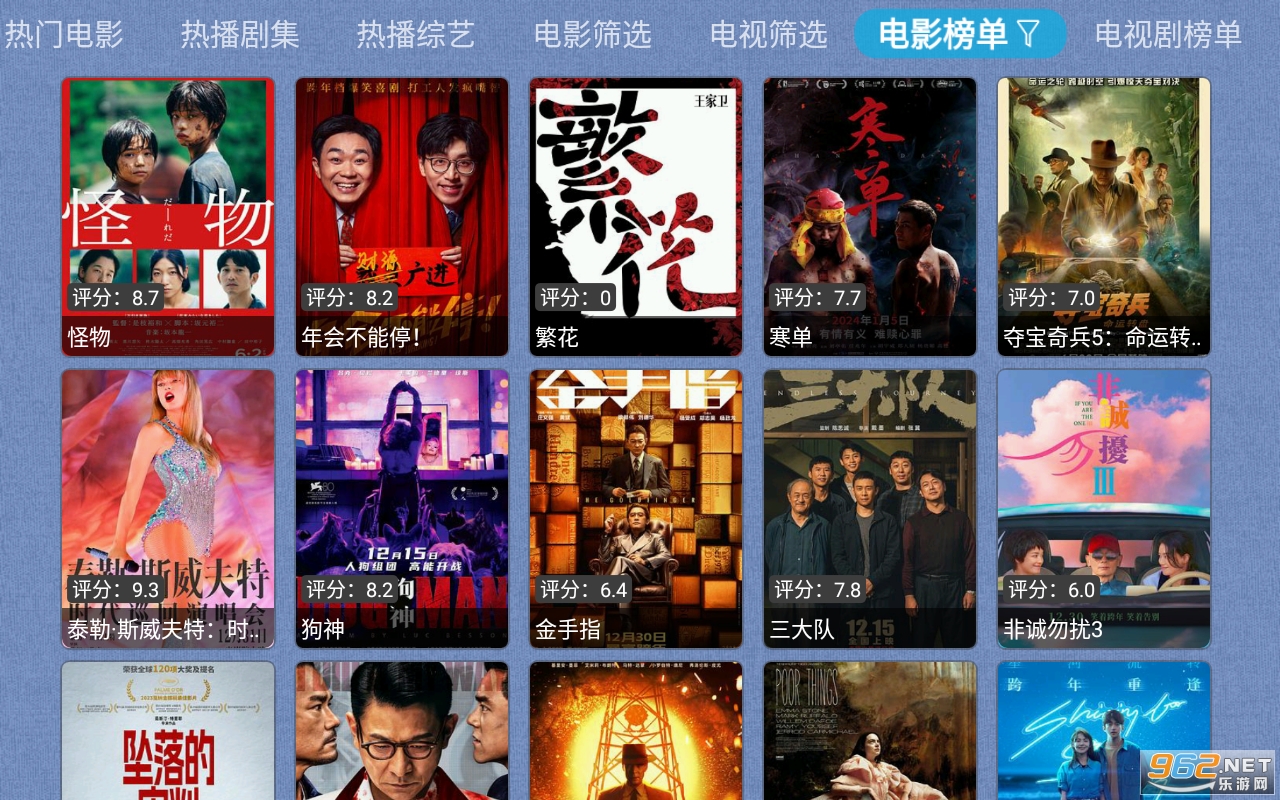Go to the 电影筛选 tab
The image size is (1280, 800).
(x=592, y=34)
